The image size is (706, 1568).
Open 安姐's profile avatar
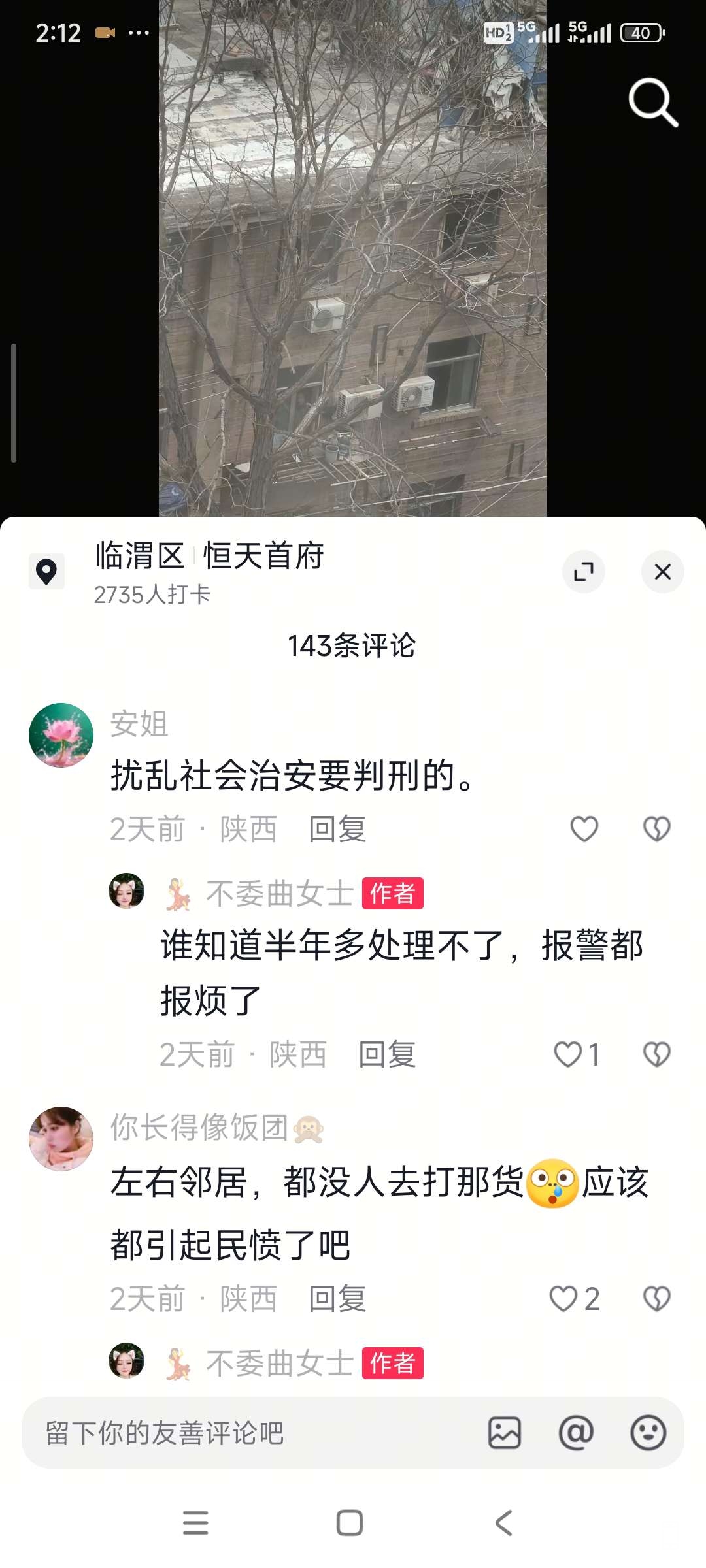[61, 735]
